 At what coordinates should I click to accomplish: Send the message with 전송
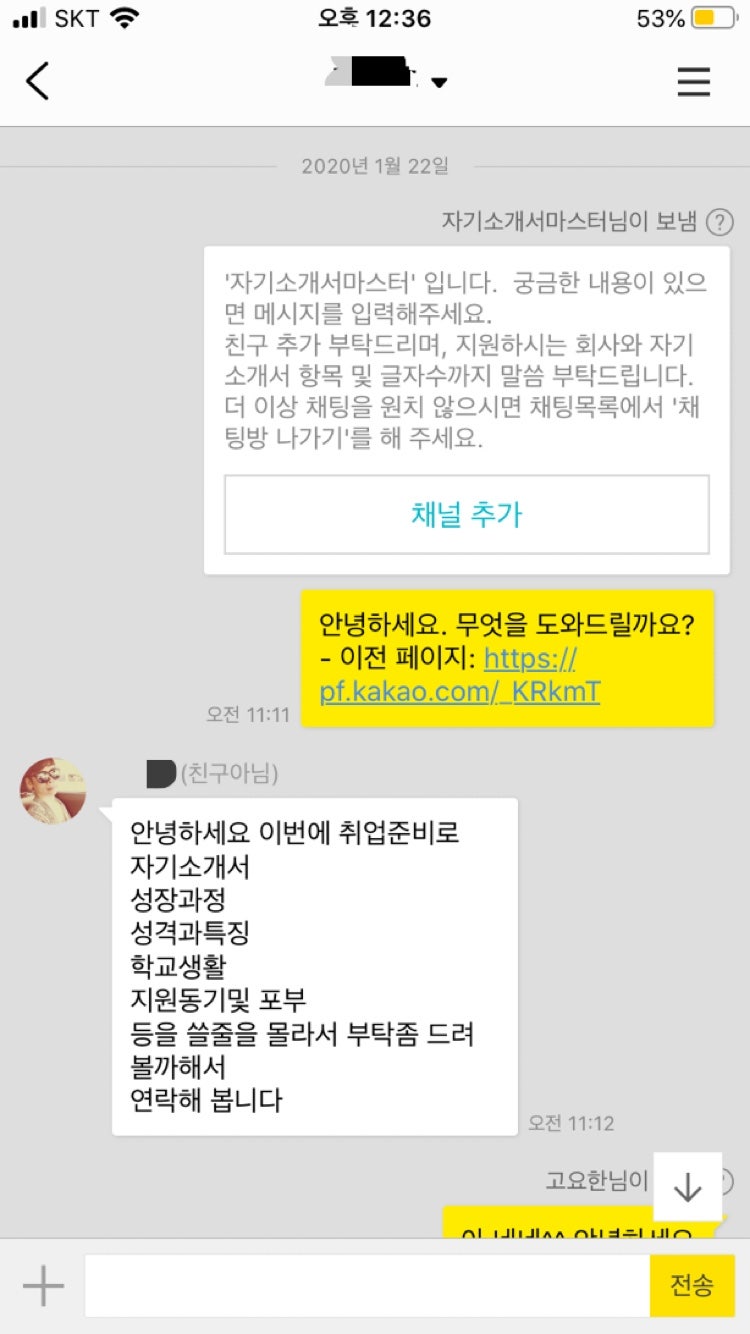click(692, 1286)
